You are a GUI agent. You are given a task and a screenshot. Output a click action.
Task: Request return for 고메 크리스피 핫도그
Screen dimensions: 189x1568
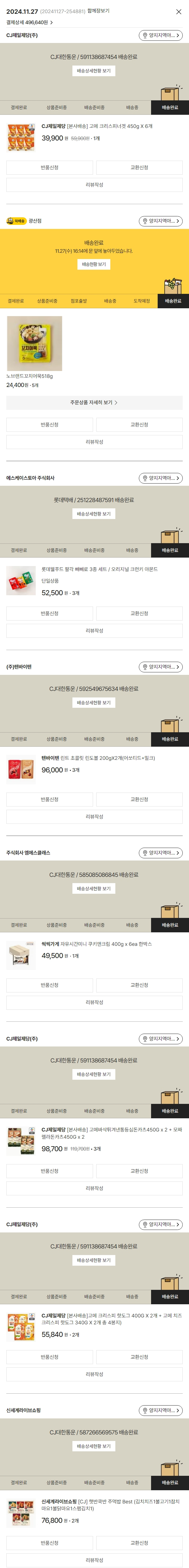tap(49, 1357)
